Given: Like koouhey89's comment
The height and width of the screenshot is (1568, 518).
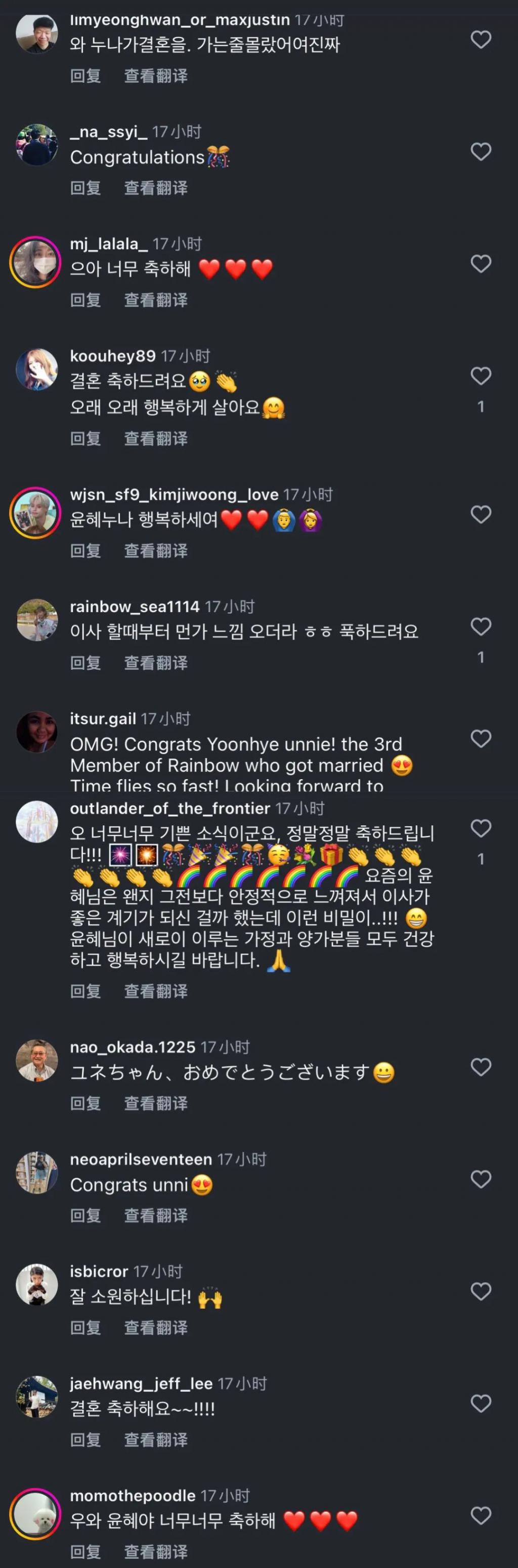Looking at the screenshot, I should [480, 376].
